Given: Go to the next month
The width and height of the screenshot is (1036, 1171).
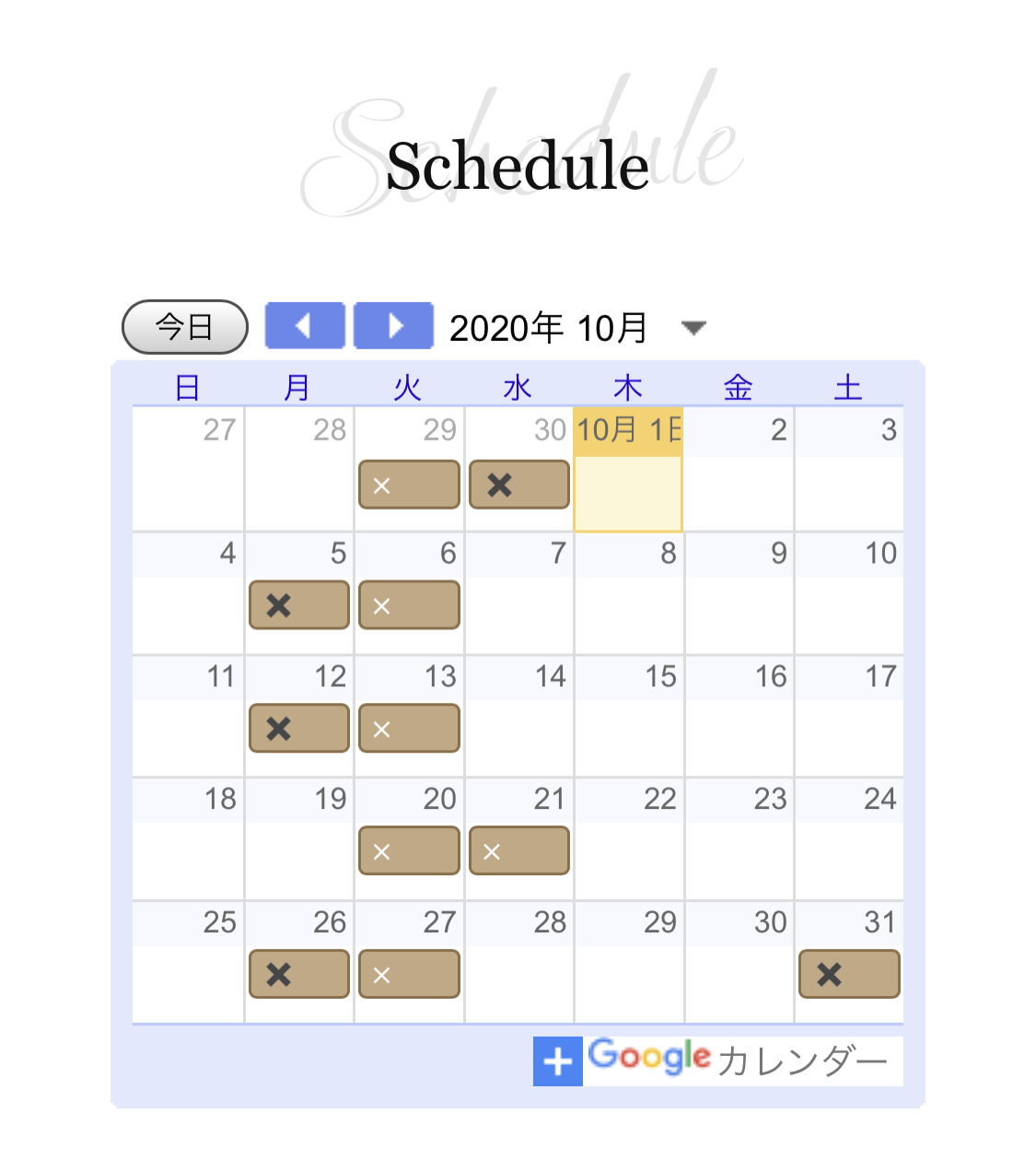Looking at the screenshot, I should [394, 326].
